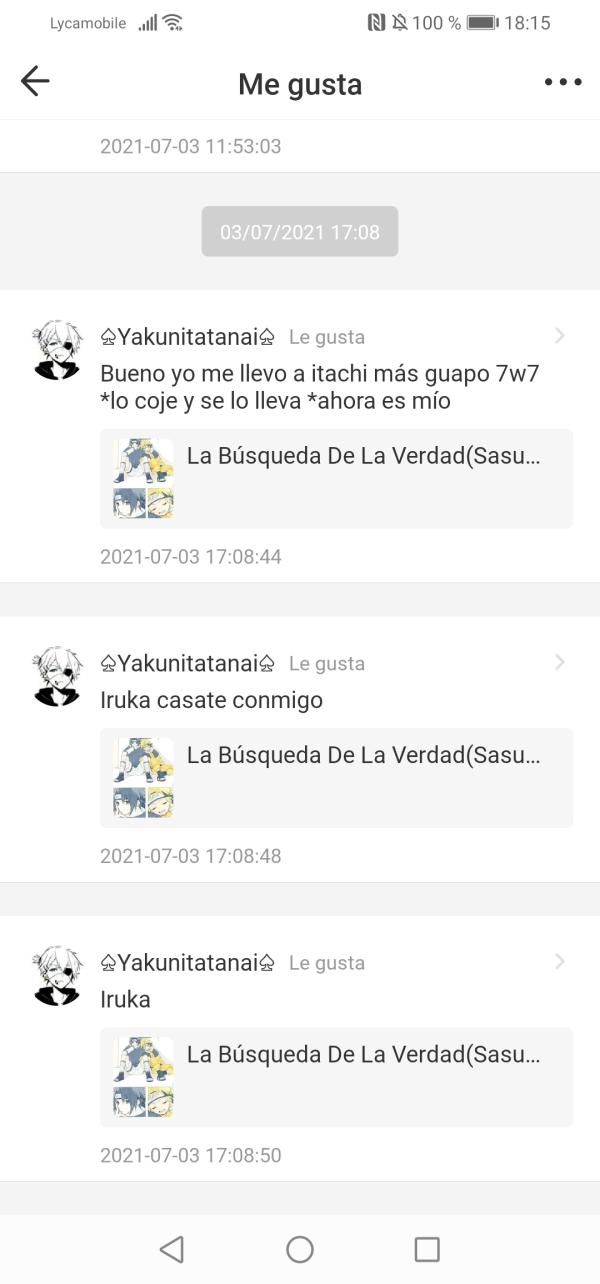Viewport: 600px width, 1284px height.
Task: Open Yakunitatanai's avatar on "Iruka casate conmigo"
Action: click(x=57, y=677)
